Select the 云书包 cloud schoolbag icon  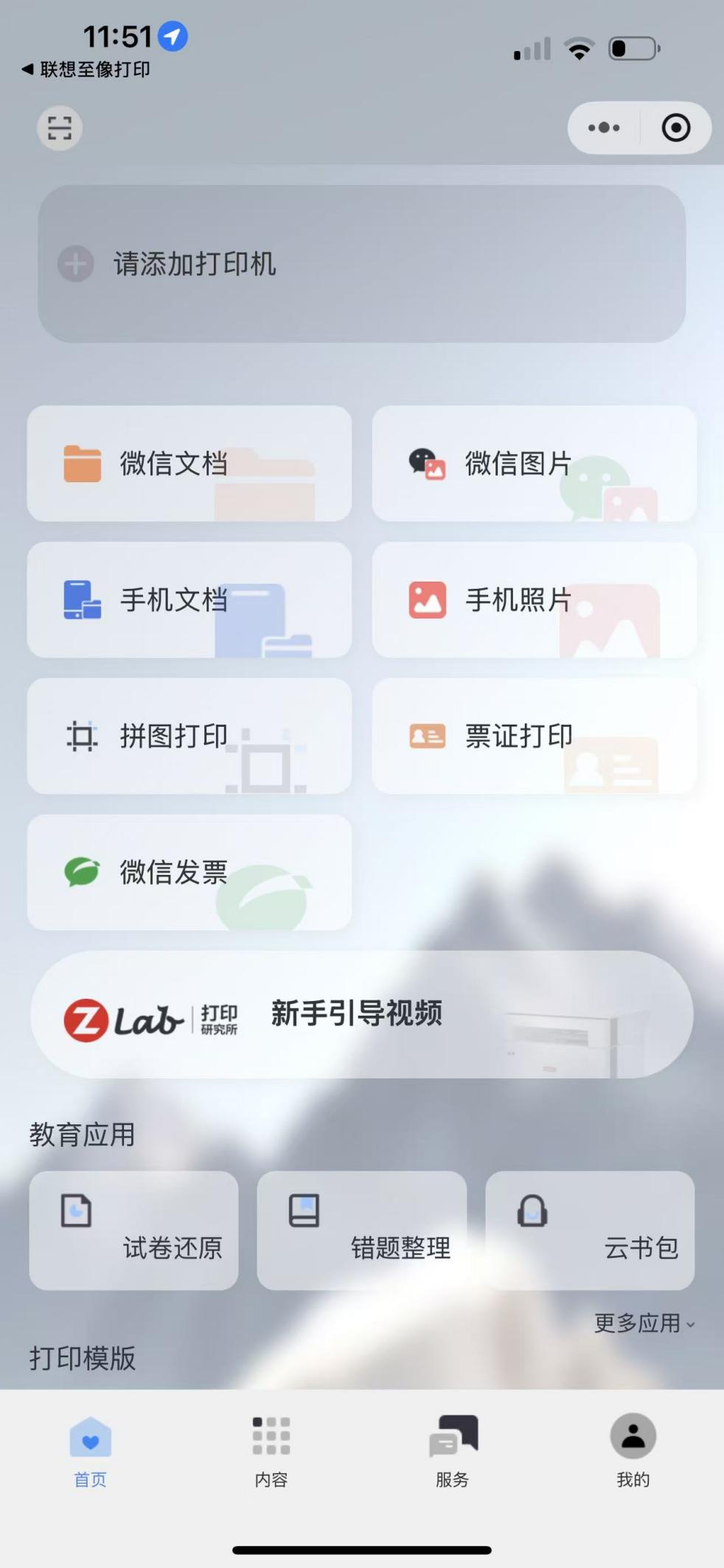532,1209
